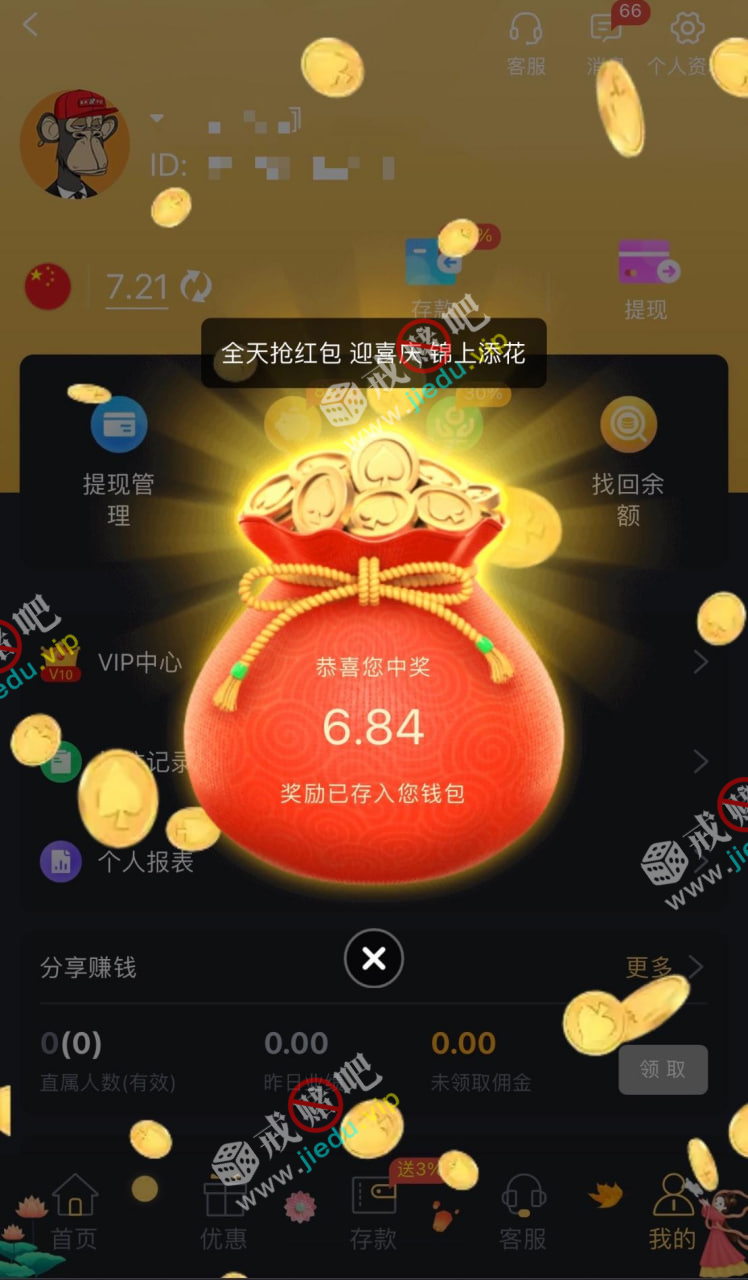Open the 个人报表 row

point(145,862)
